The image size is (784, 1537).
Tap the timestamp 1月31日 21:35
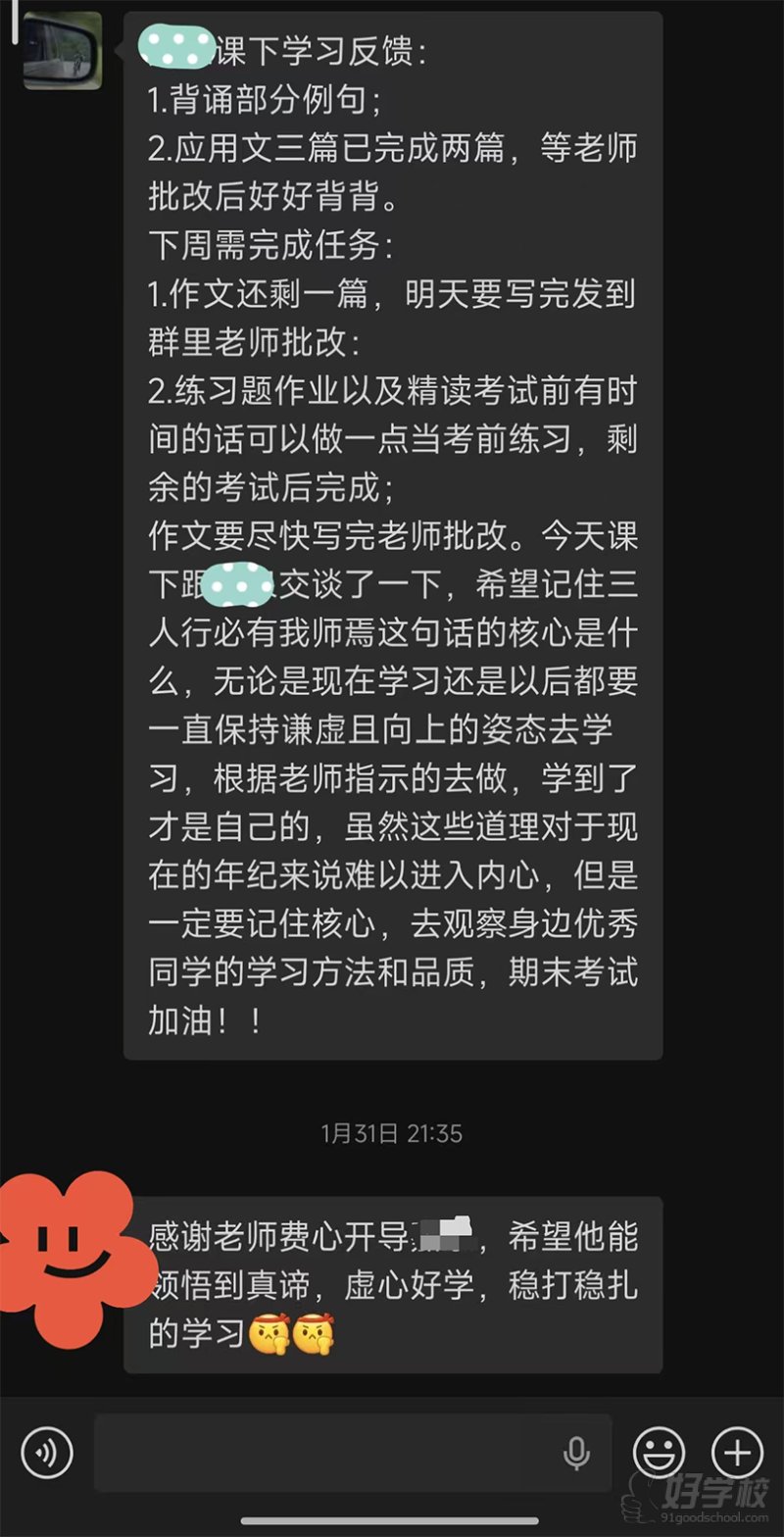click(x=391, y=1134)
